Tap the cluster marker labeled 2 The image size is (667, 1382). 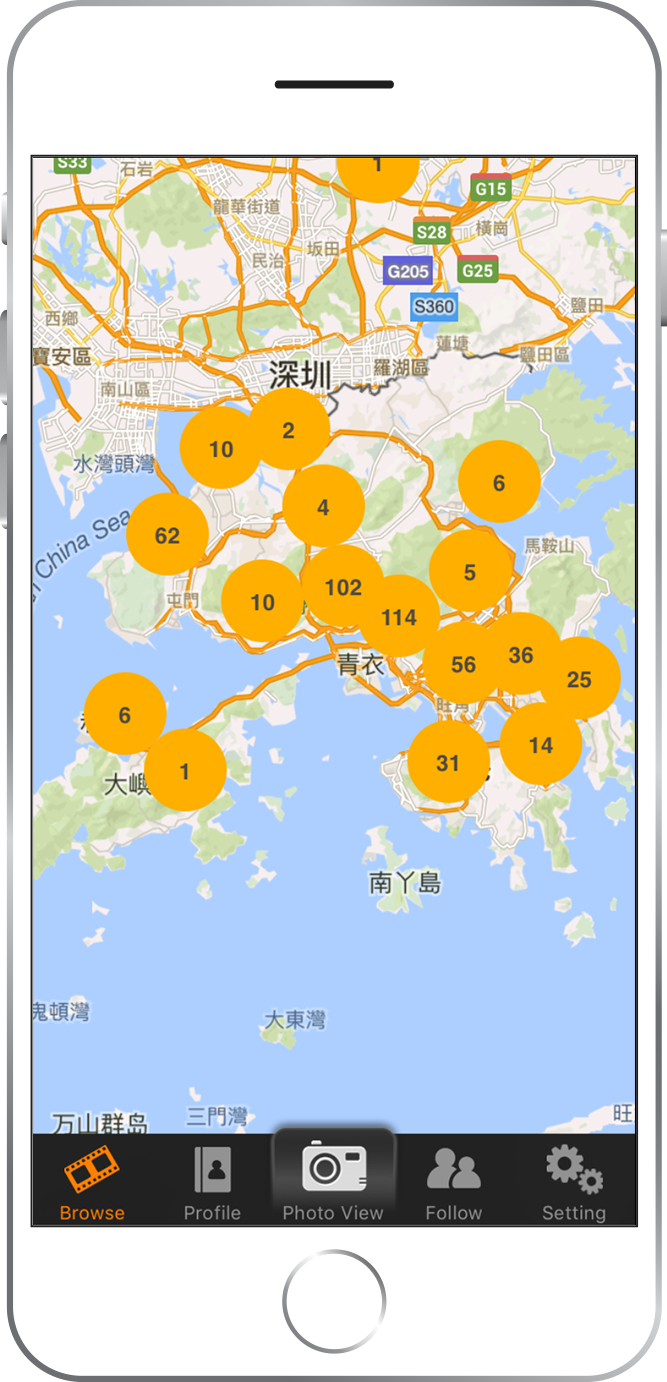click(290, 428)
